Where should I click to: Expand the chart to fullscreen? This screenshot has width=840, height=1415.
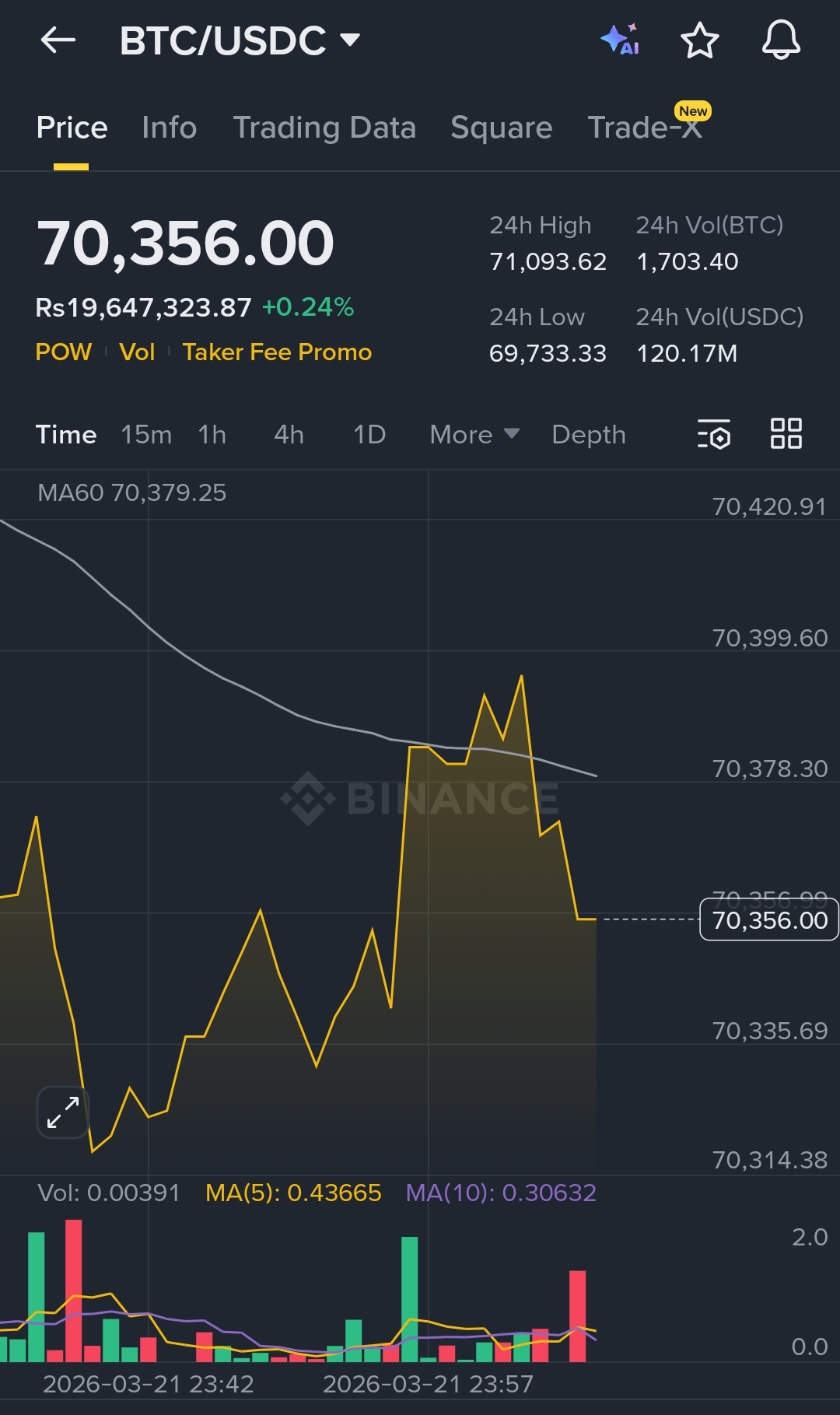63,1112
